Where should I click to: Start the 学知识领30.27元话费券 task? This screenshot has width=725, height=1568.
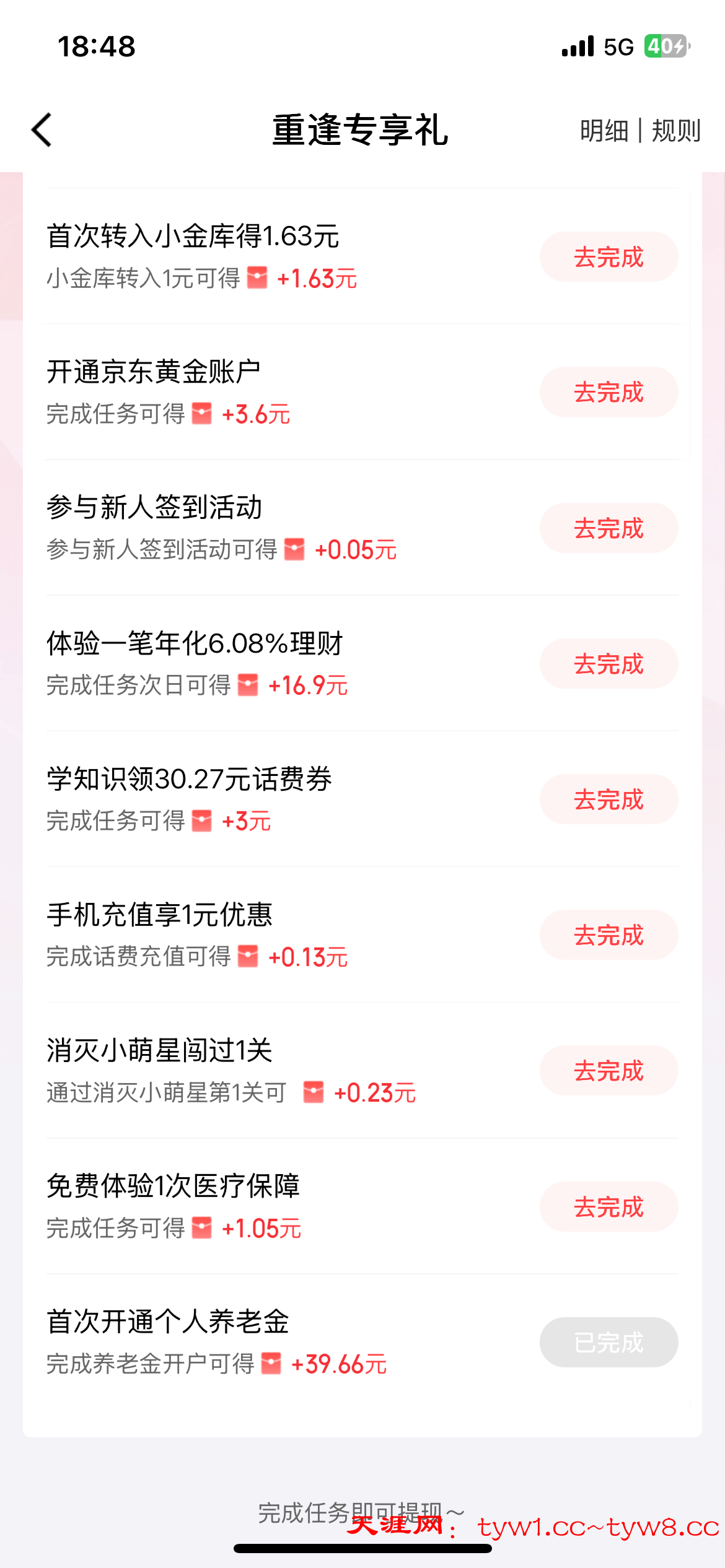point(609,799)
